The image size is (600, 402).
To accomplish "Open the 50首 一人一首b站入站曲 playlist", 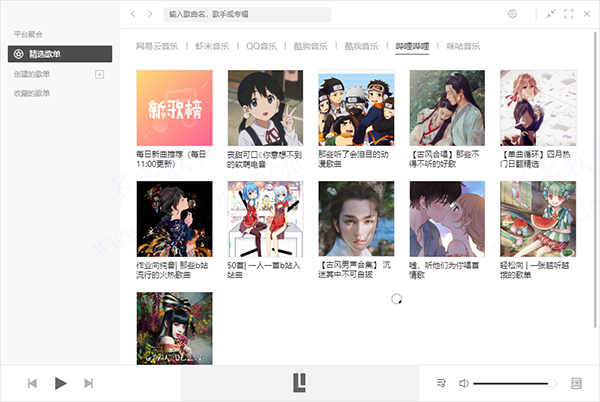I will (x=264, y=220).
